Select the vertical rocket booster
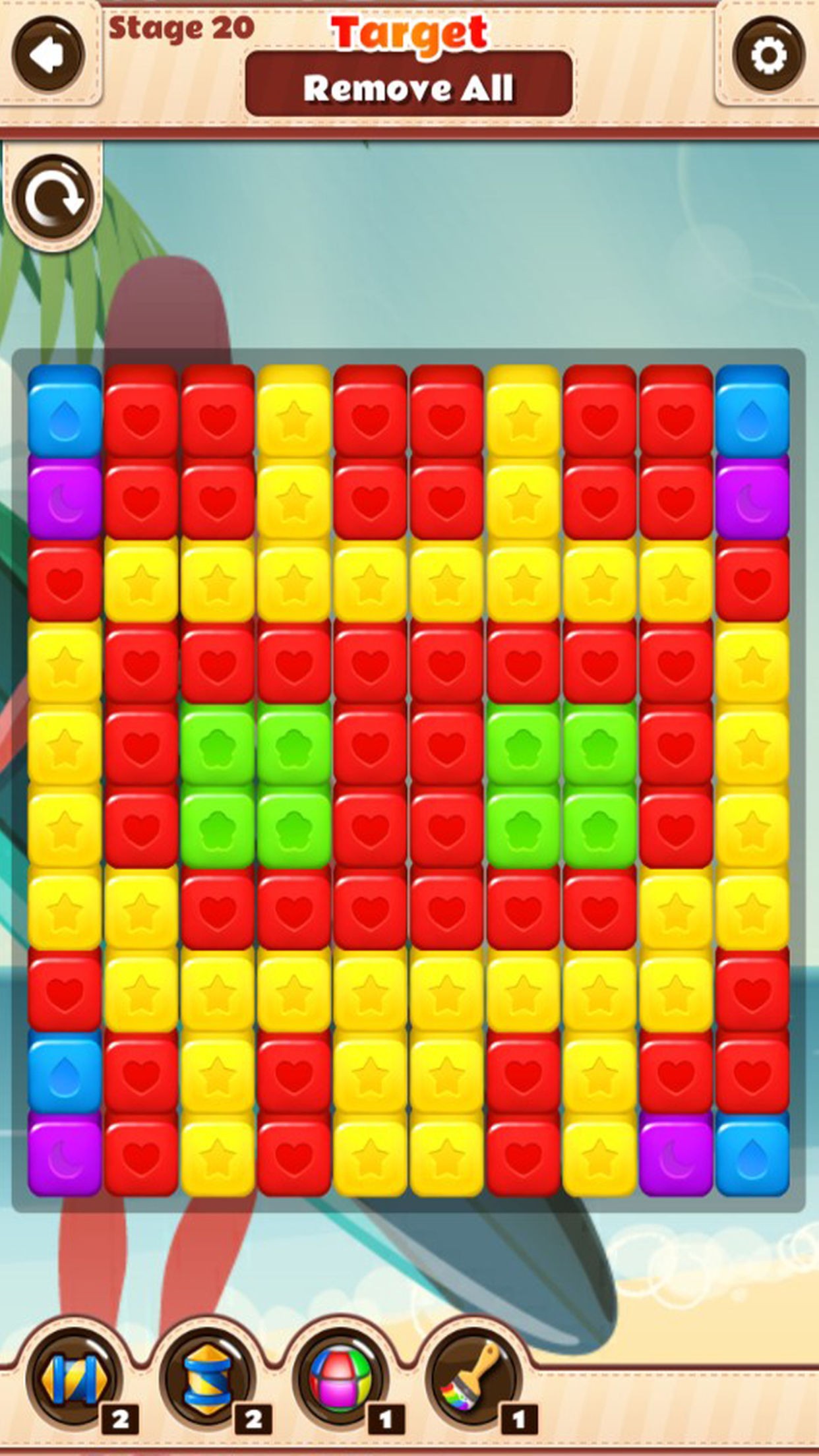819x1456 pixels. point(208,1380)
